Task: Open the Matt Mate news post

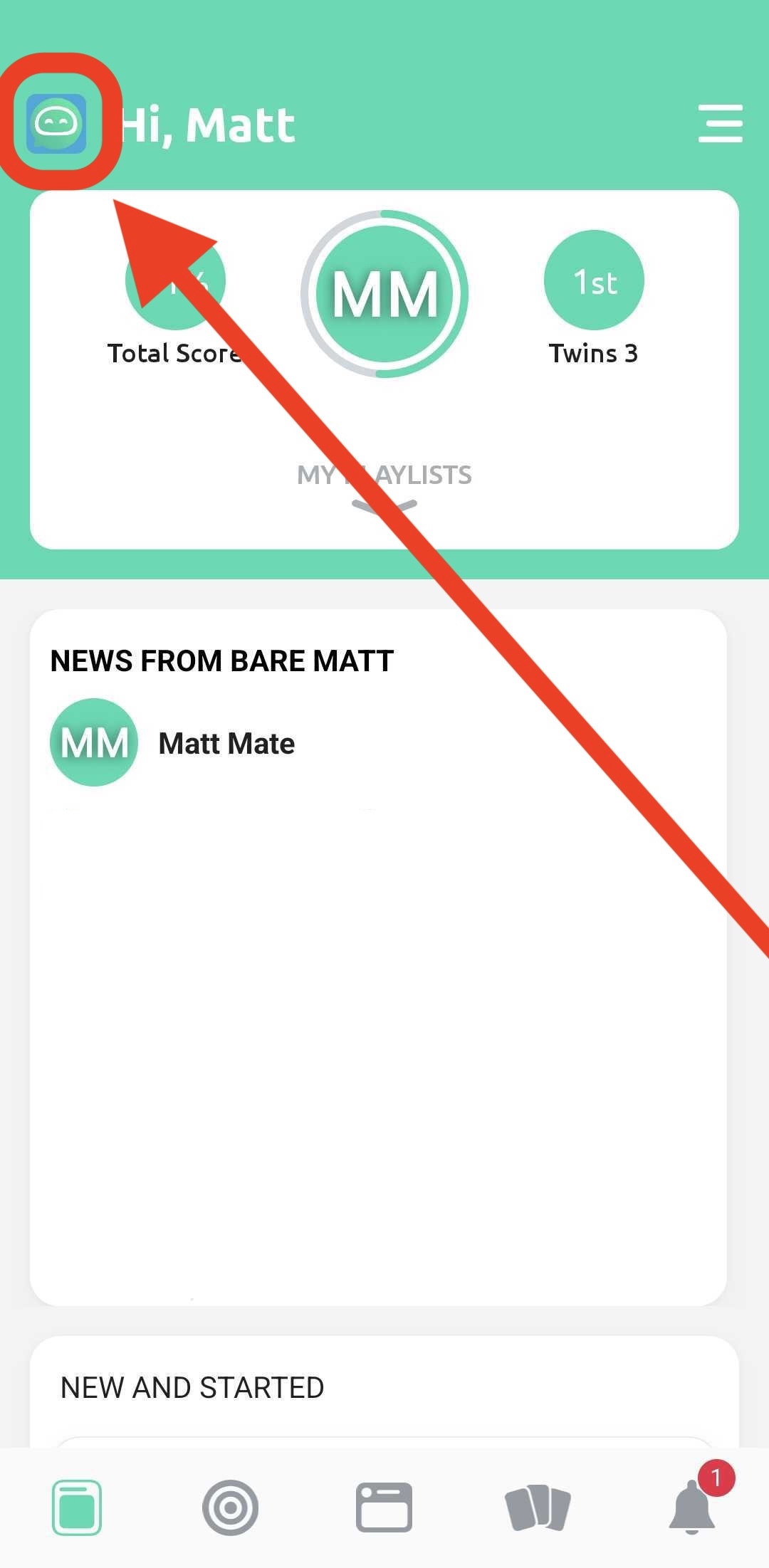Action: (x=173, y=742)
